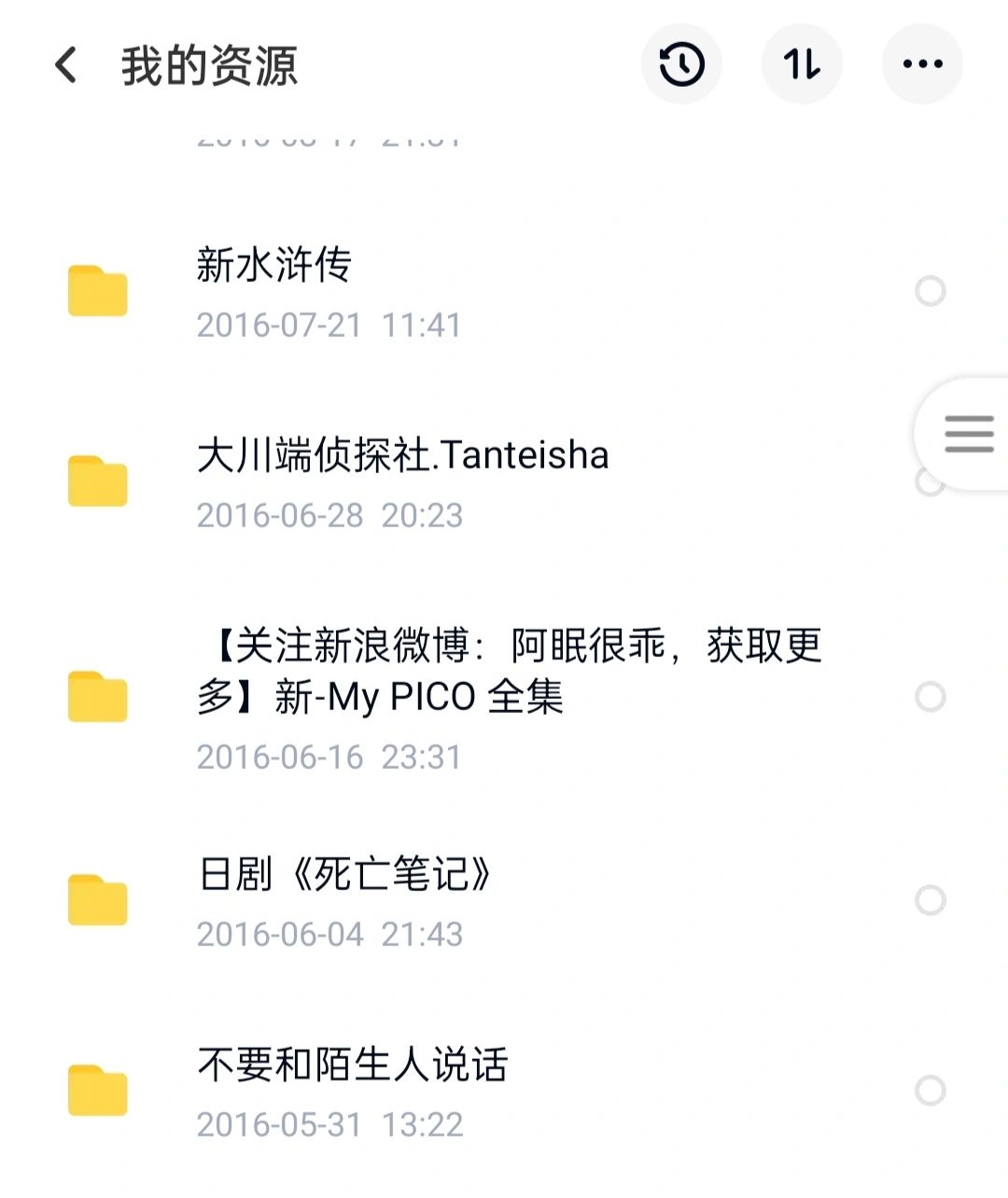Tap the back arrow to exit 我的资源
The width and height of the screenshot is (1008, 1198).
63,65
